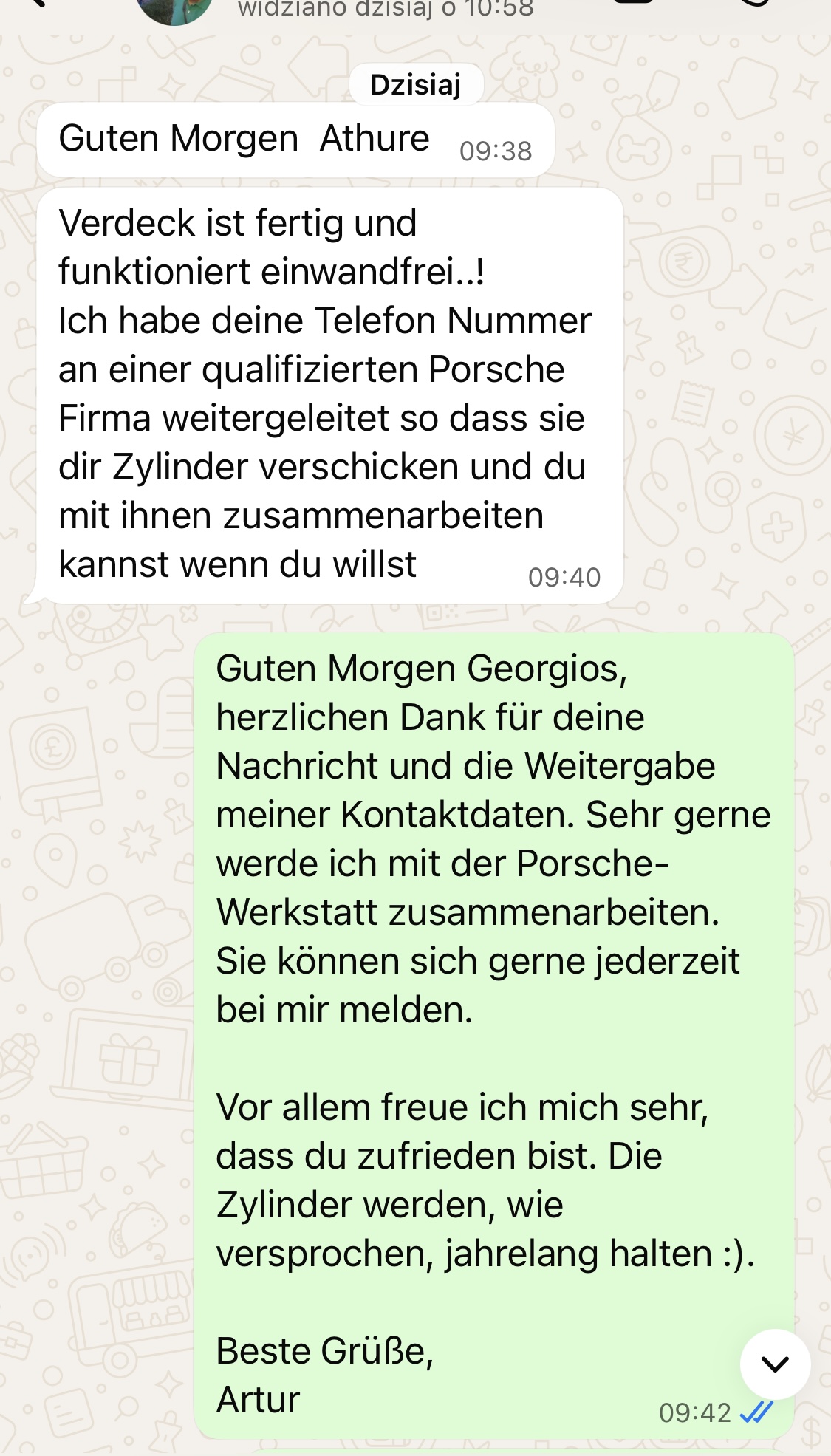Open contact info via the "widziano dzisiaj" header
The image size is (831, 1456).
[x=385, y=10]
